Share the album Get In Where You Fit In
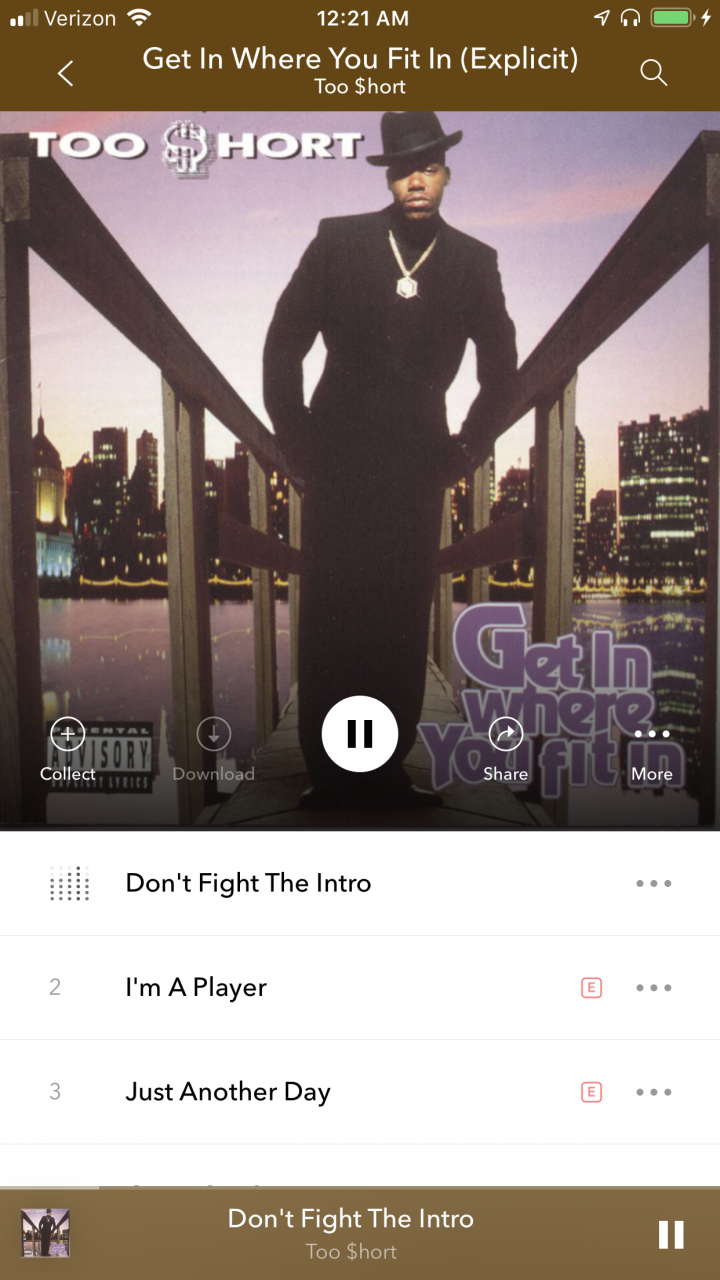The height and width of the screenshot is (1280, 720). 505,749
